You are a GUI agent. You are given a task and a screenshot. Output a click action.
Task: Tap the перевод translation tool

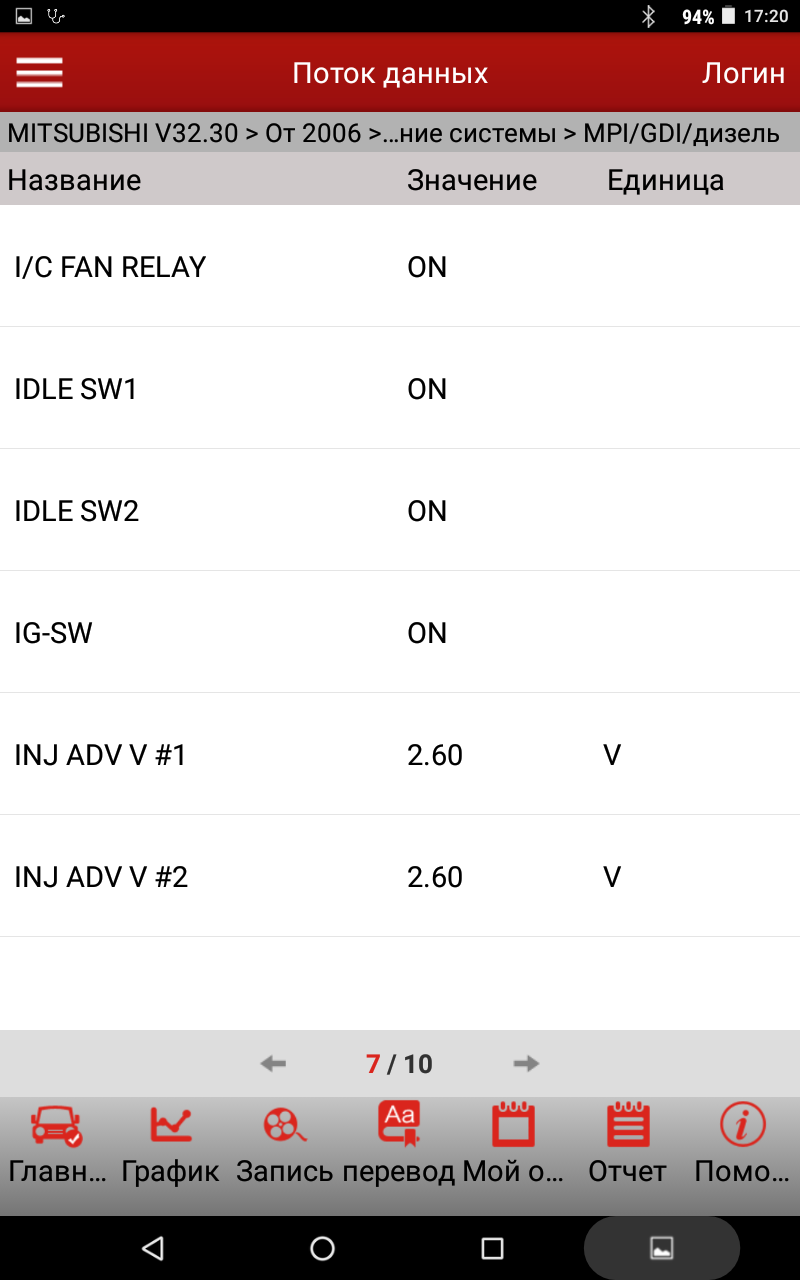tap(399, 1146)
